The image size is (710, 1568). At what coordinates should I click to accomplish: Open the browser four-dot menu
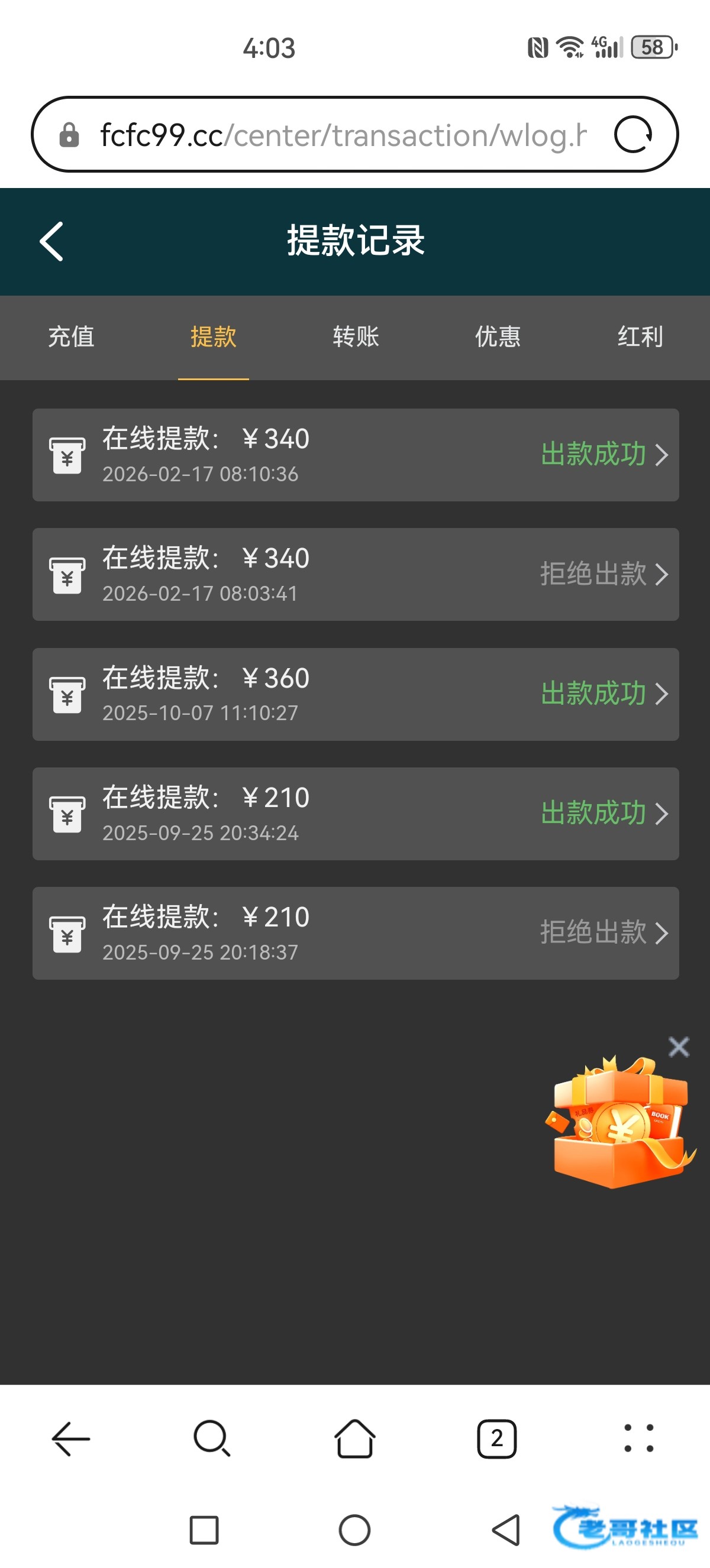[x=639, y=1439]
